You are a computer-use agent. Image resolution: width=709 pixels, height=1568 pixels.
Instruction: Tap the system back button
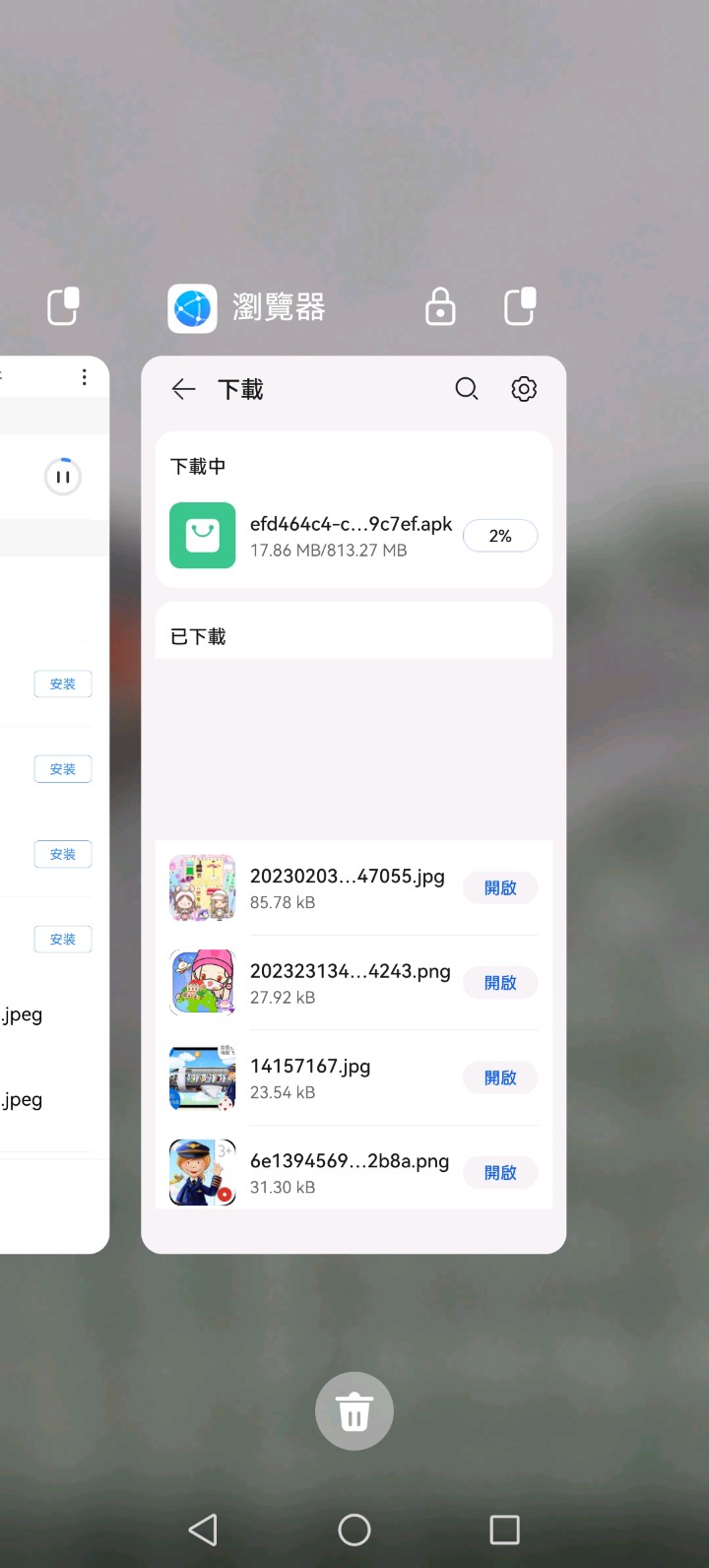pyautogui.click(x=203, y=1530)
